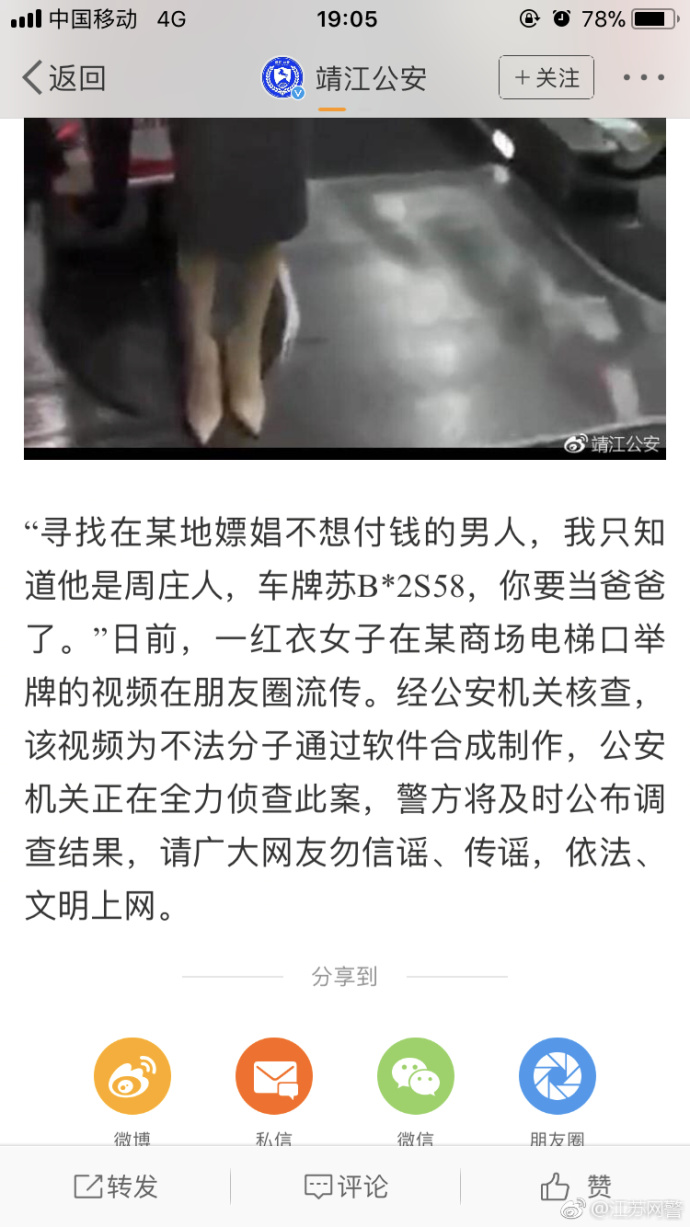690x1227 pixels.
Task: Open the blurry video image in the post
Action: (x=345, y=285)
